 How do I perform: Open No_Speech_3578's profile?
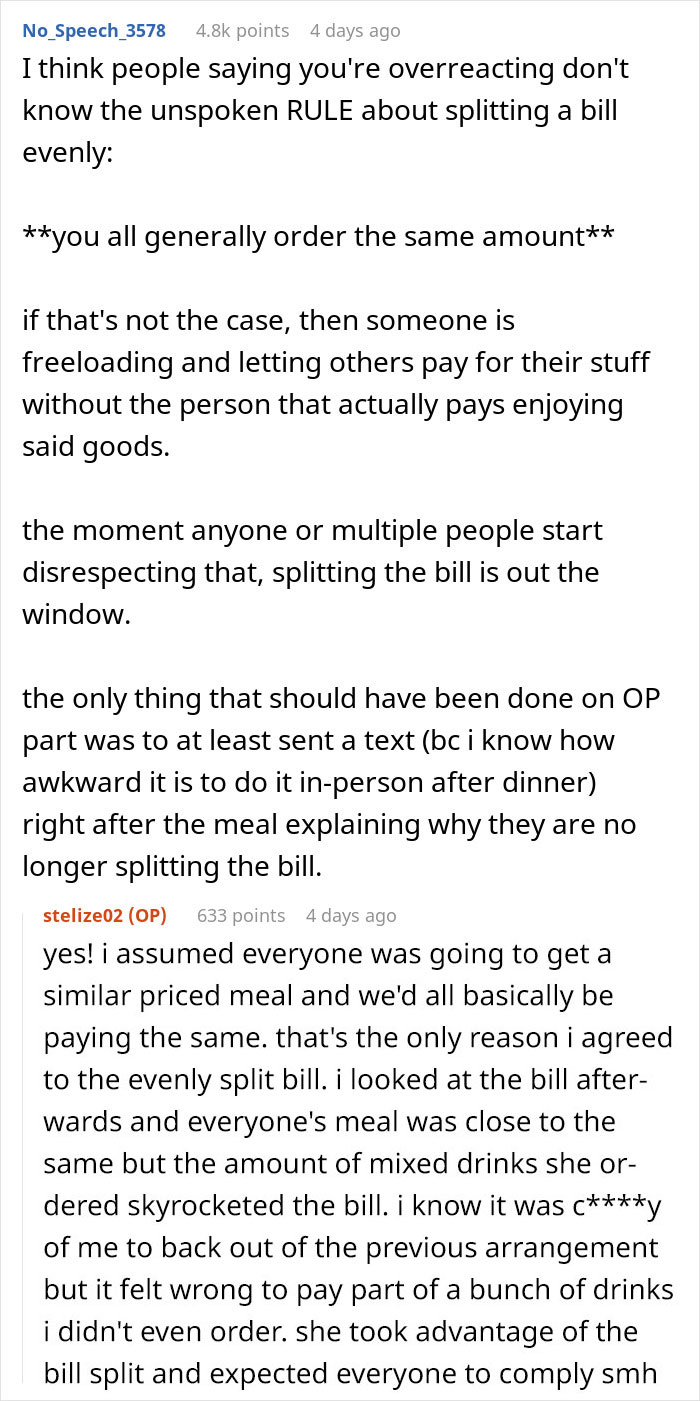pyautogui.click(x=94, y=31)
